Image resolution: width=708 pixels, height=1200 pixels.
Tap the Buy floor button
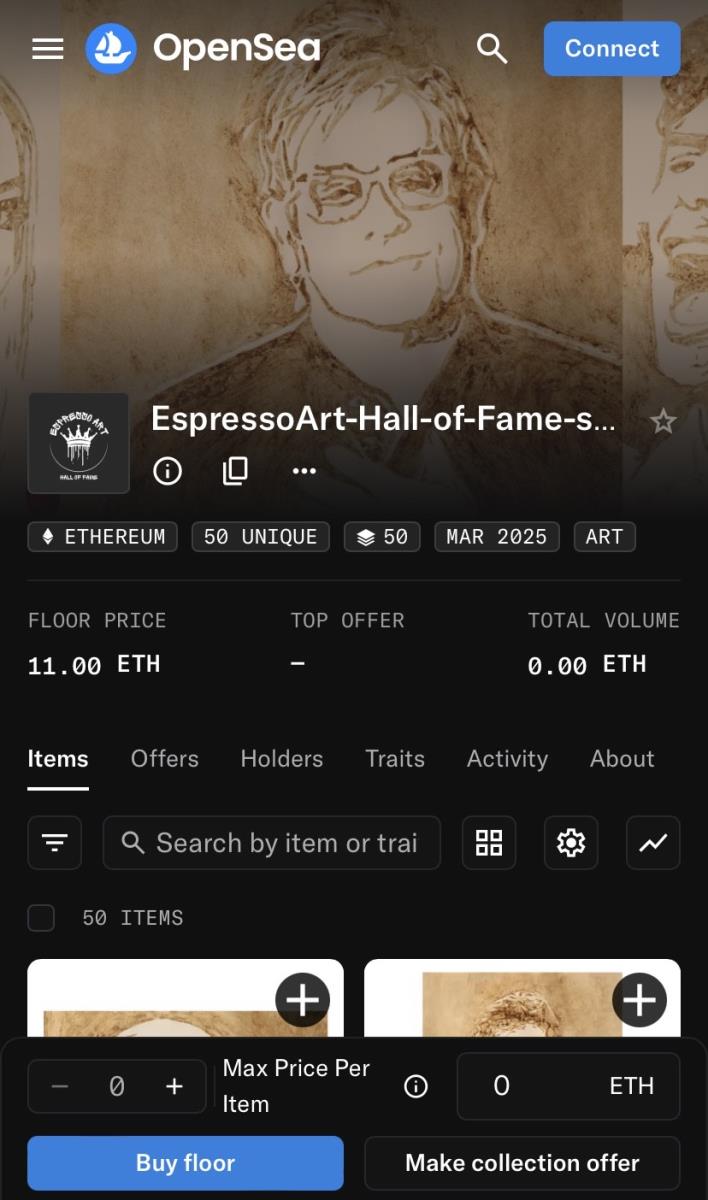(185, 1163)
